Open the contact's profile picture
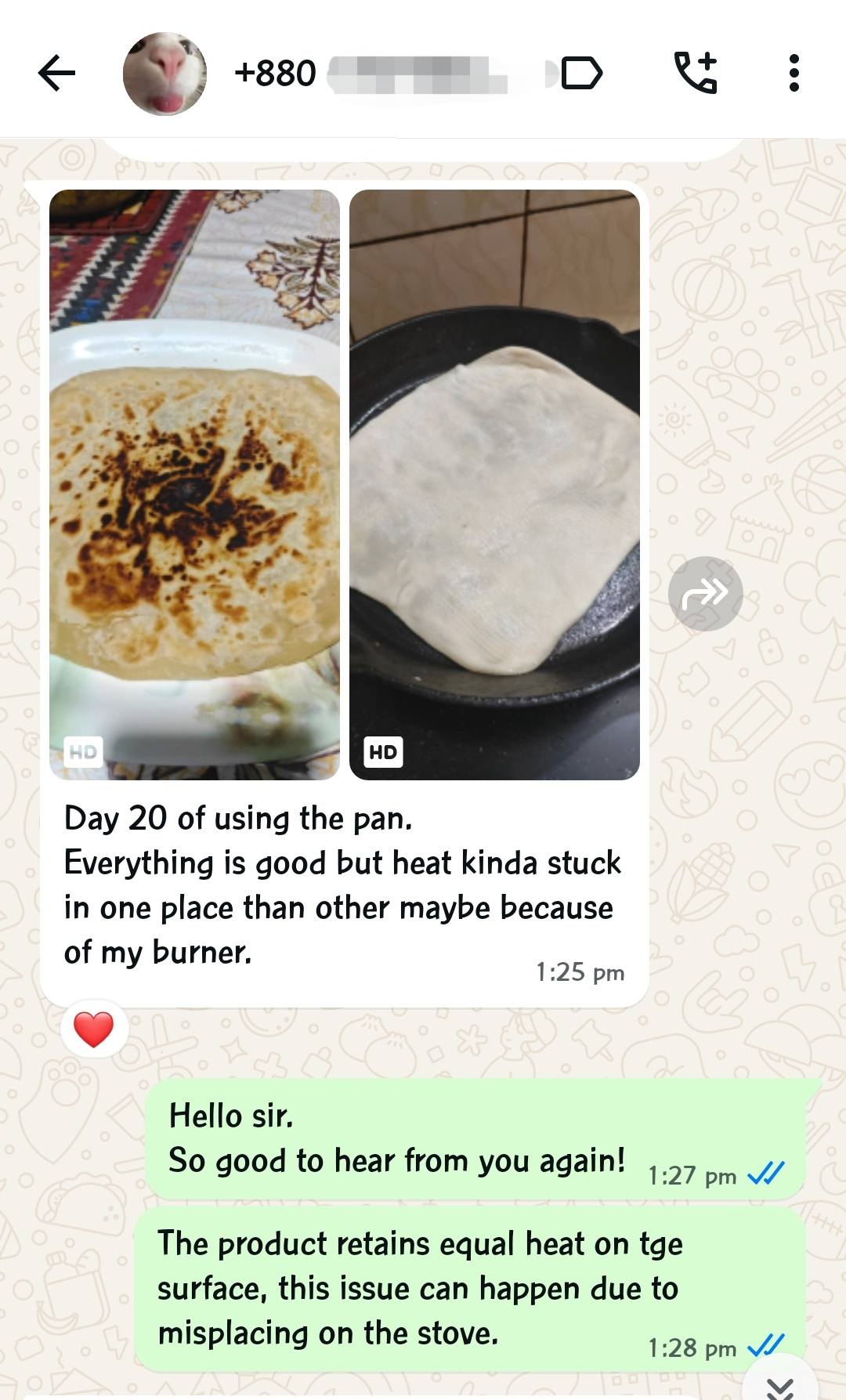 (x=164, y=74)
